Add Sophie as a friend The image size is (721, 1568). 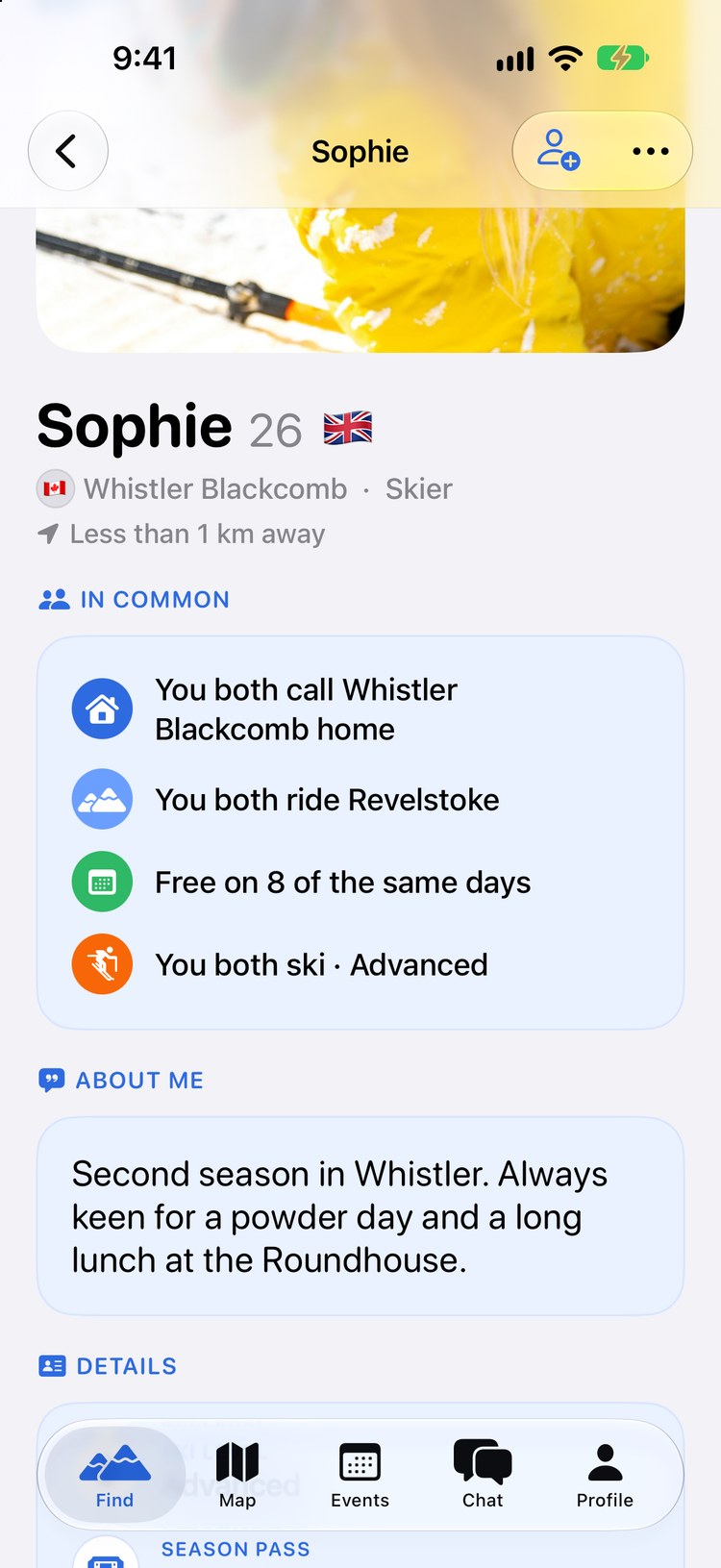558,151
